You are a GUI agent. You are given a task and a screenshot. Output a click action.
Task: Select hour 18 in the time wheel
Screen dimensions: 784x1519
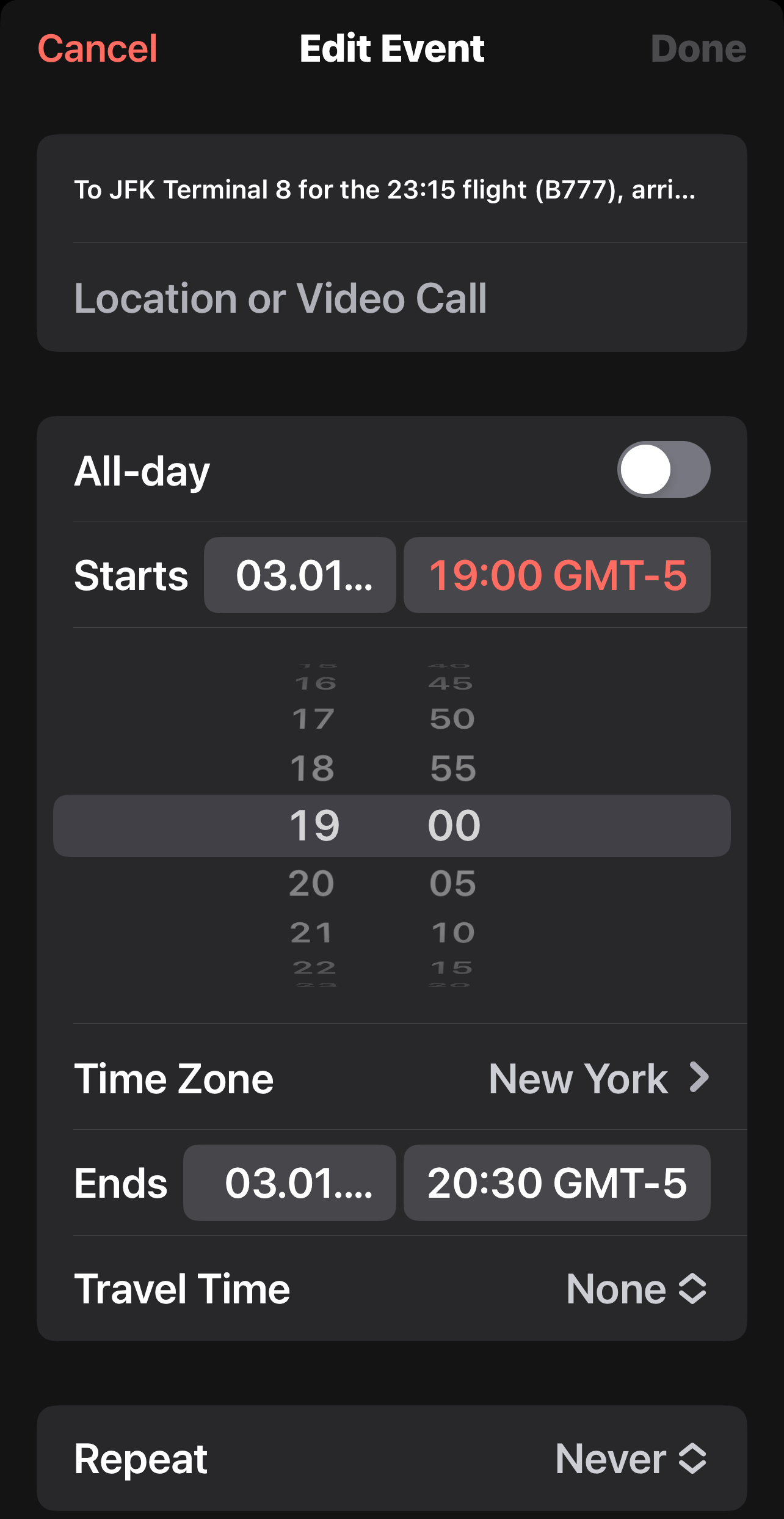tap(312, 768)
